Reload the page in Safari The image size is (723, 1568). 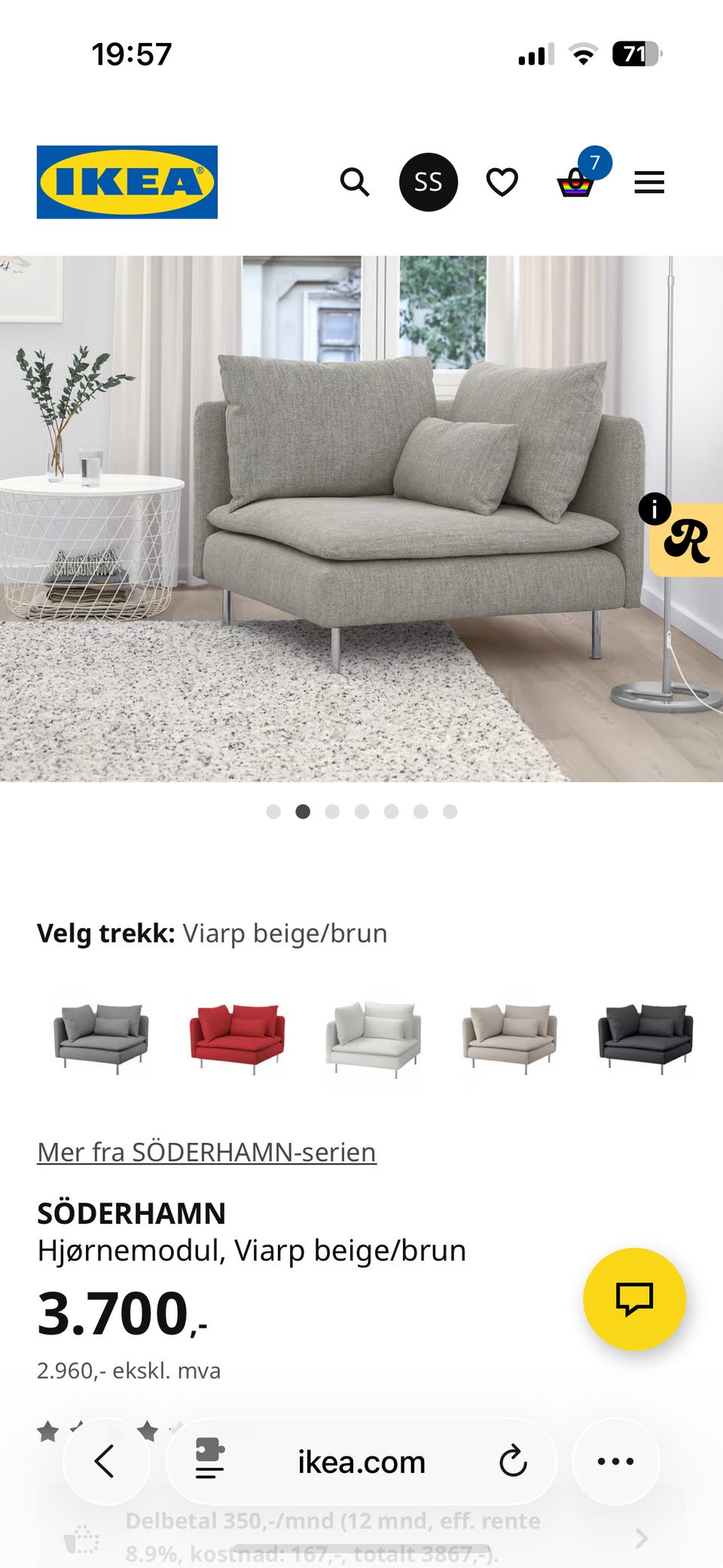coord(514,1460)
